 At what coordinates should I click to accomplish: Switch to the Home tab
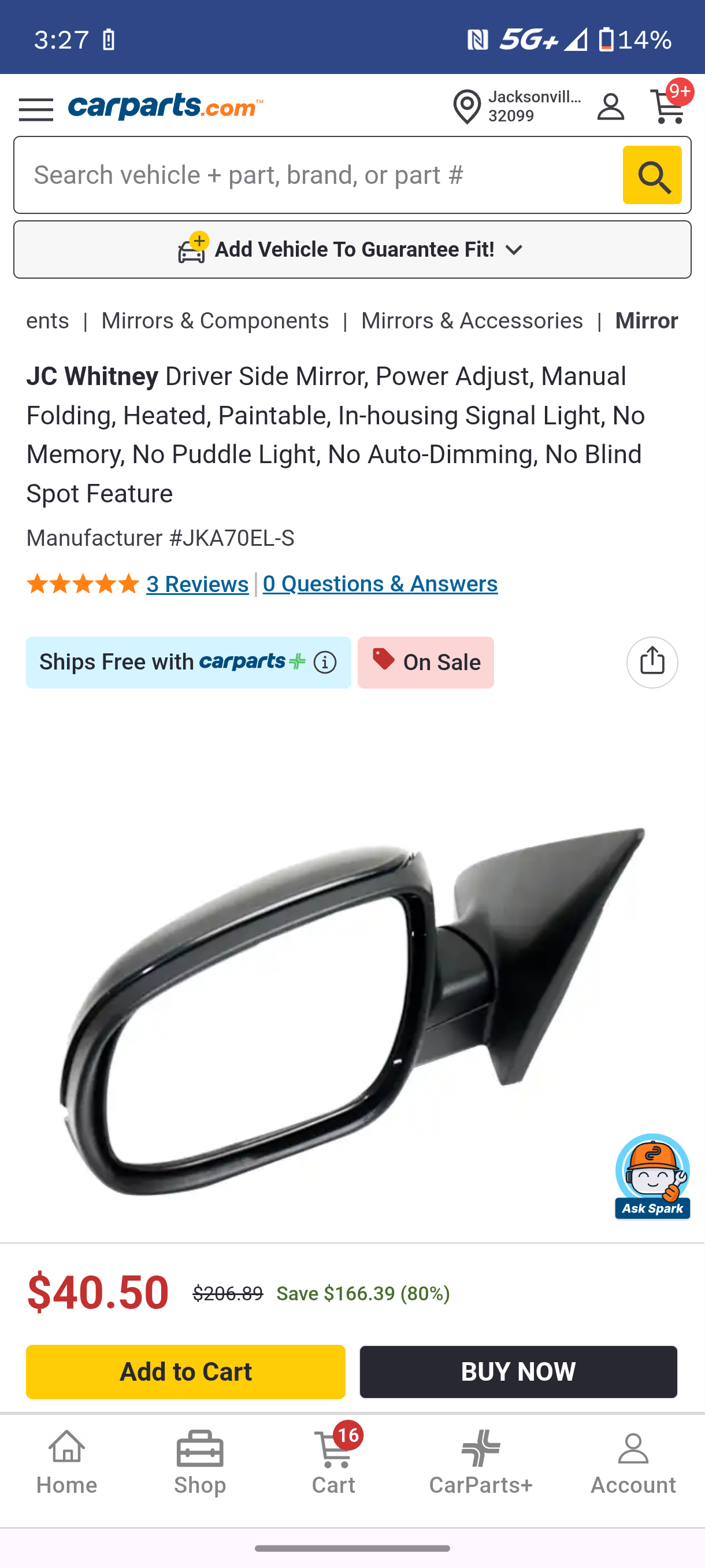point(67,1463)
